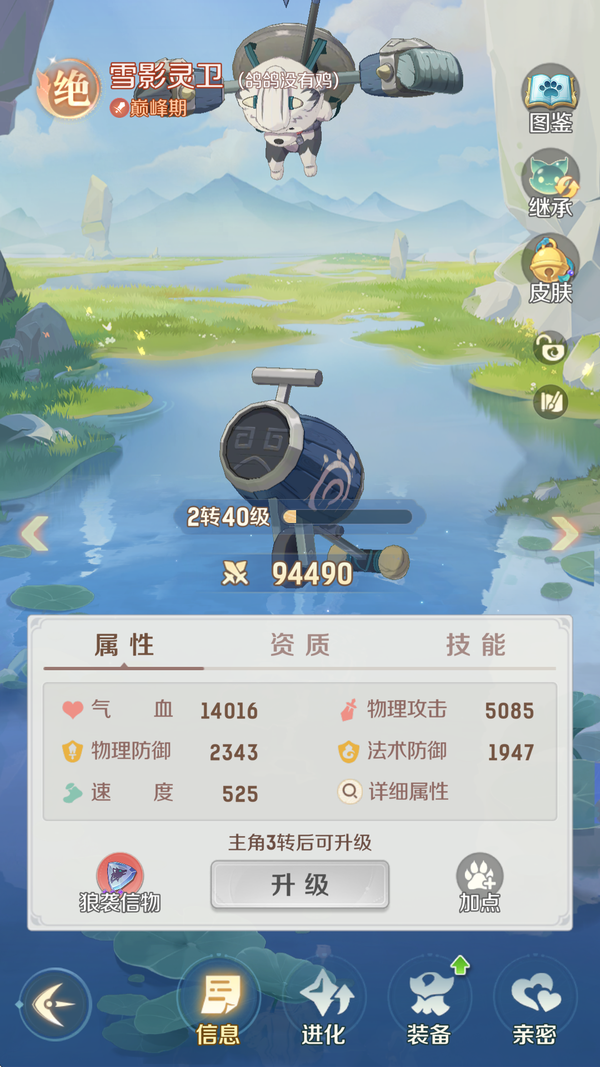Toggle the lock icon for this pet
Image resolution: width=600 pixels, height=1067 pixels.
(551, 348)
